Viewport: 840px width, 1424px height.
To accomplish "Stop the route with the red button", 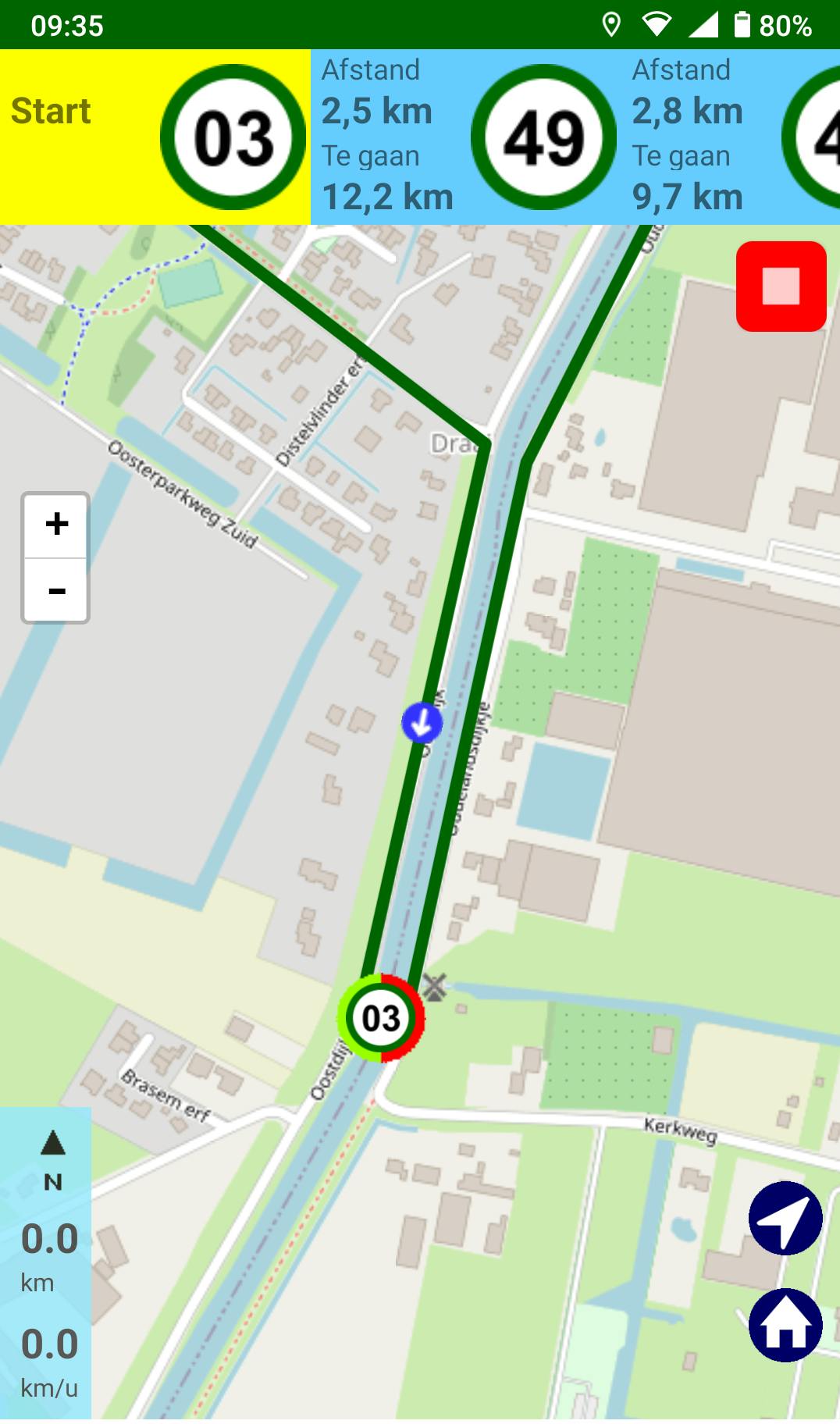I will 781,287.
